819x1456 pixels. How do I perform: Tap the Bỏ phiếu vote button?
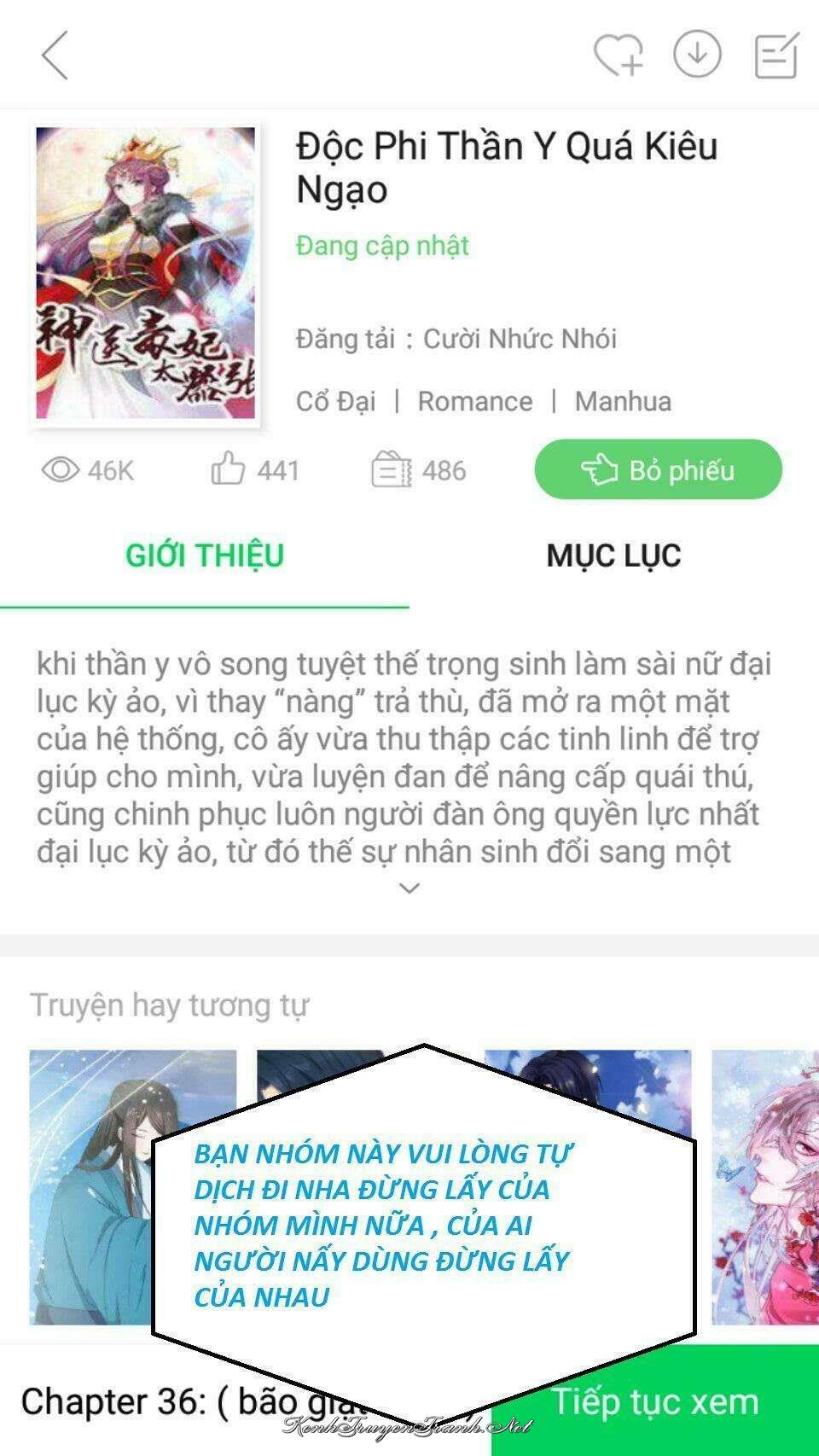(658, 469)
